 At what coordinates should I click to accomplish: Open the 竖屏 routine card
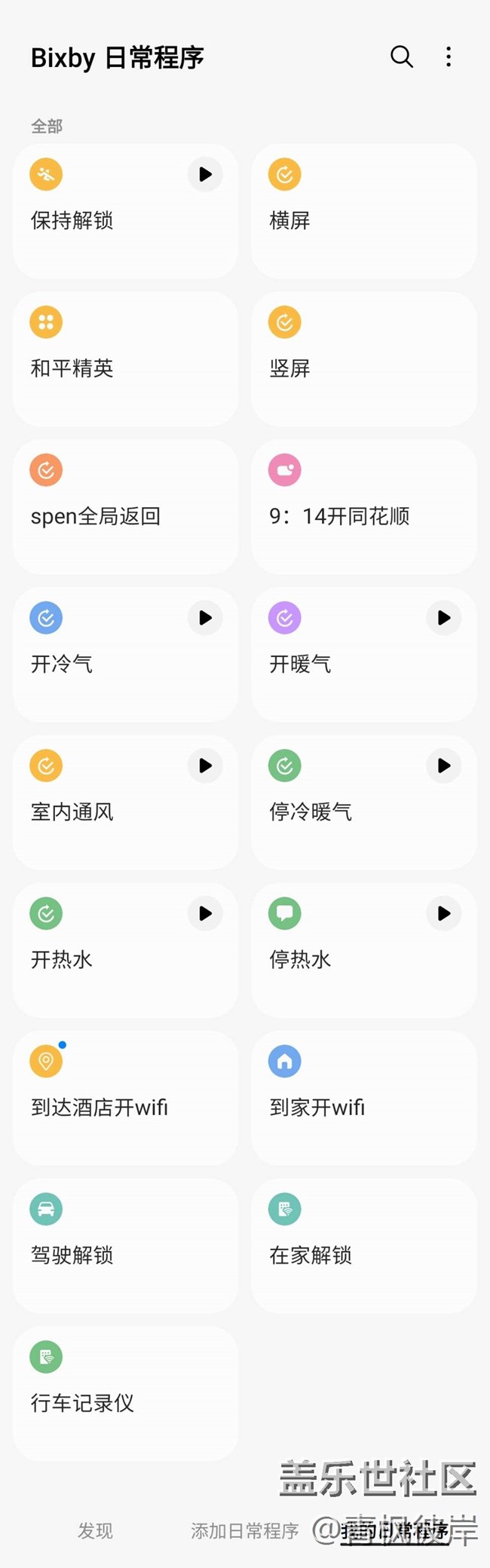364,359
